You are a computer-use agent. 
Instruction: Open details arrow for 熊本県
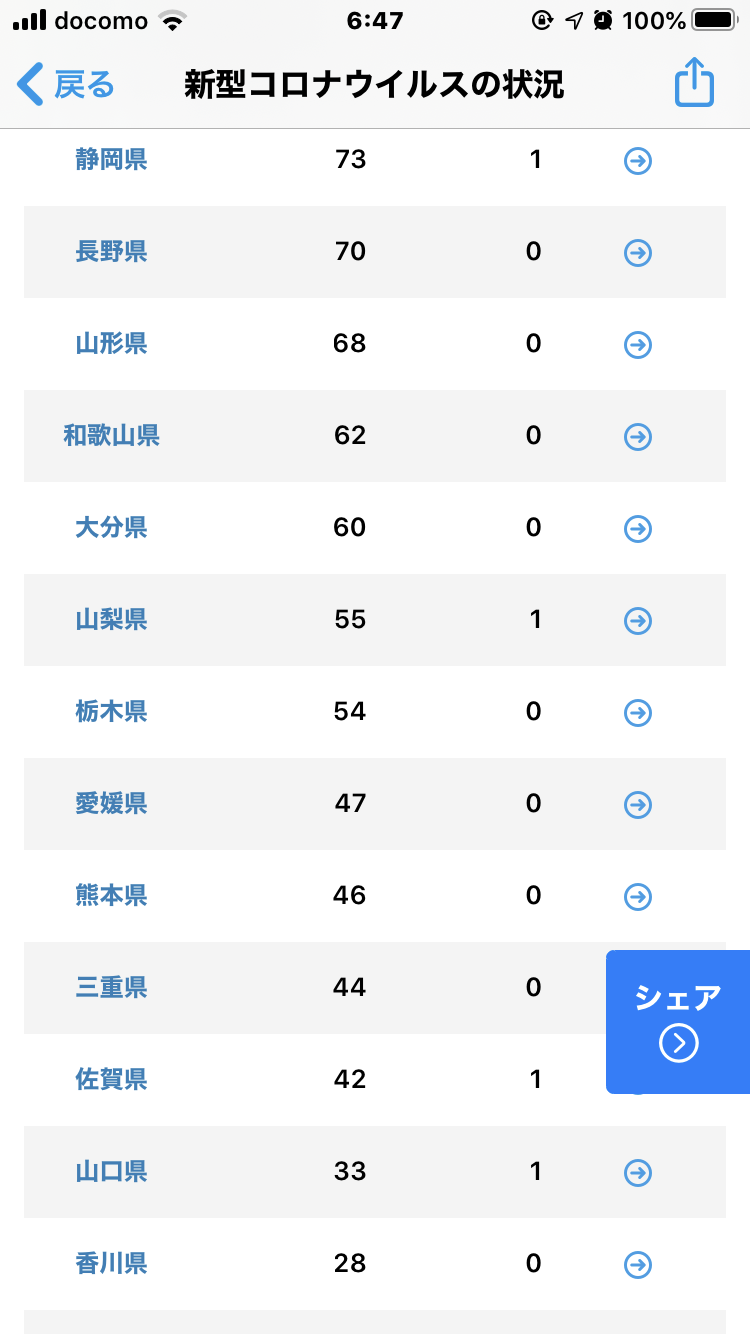[638, 897]
